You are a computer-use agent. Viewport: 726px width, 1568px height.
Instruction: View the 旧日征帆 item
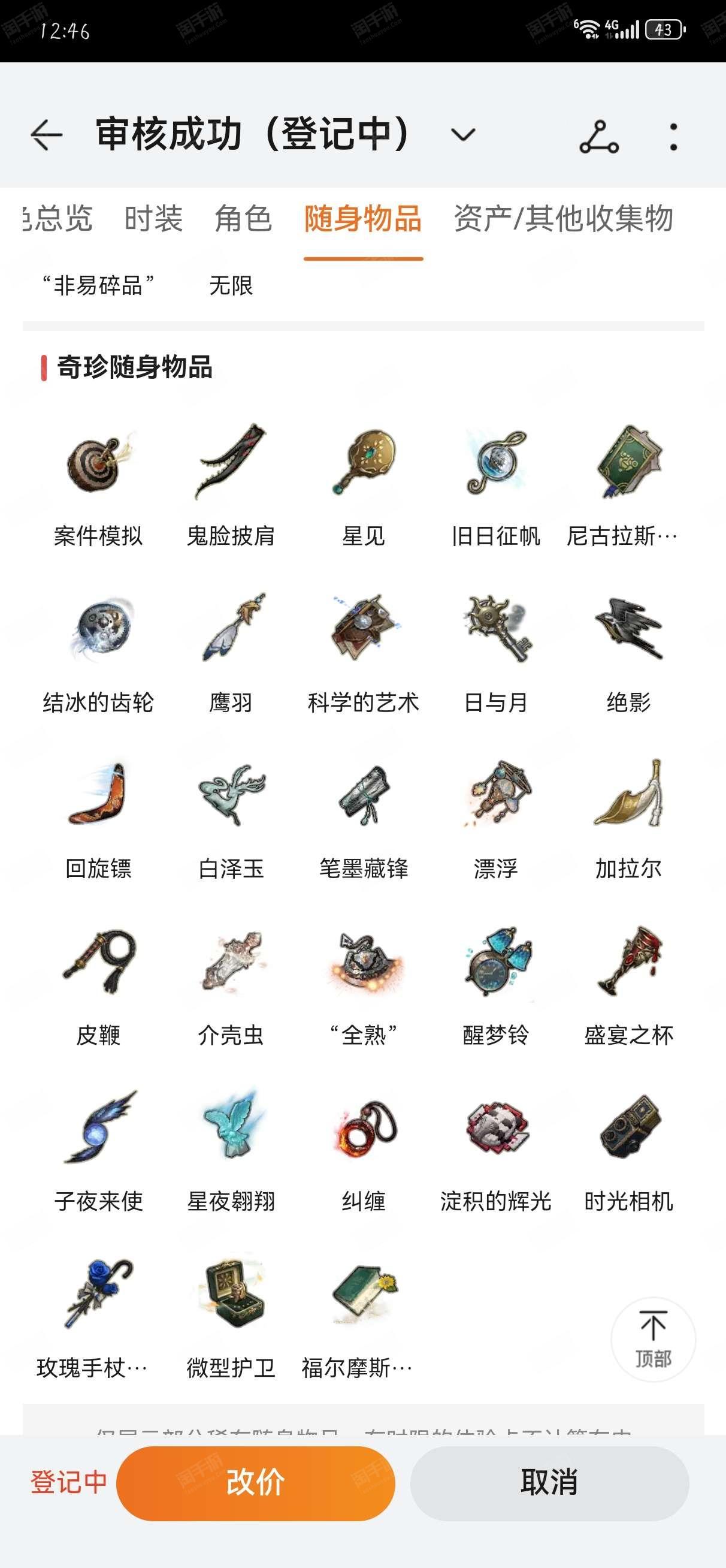496,487
